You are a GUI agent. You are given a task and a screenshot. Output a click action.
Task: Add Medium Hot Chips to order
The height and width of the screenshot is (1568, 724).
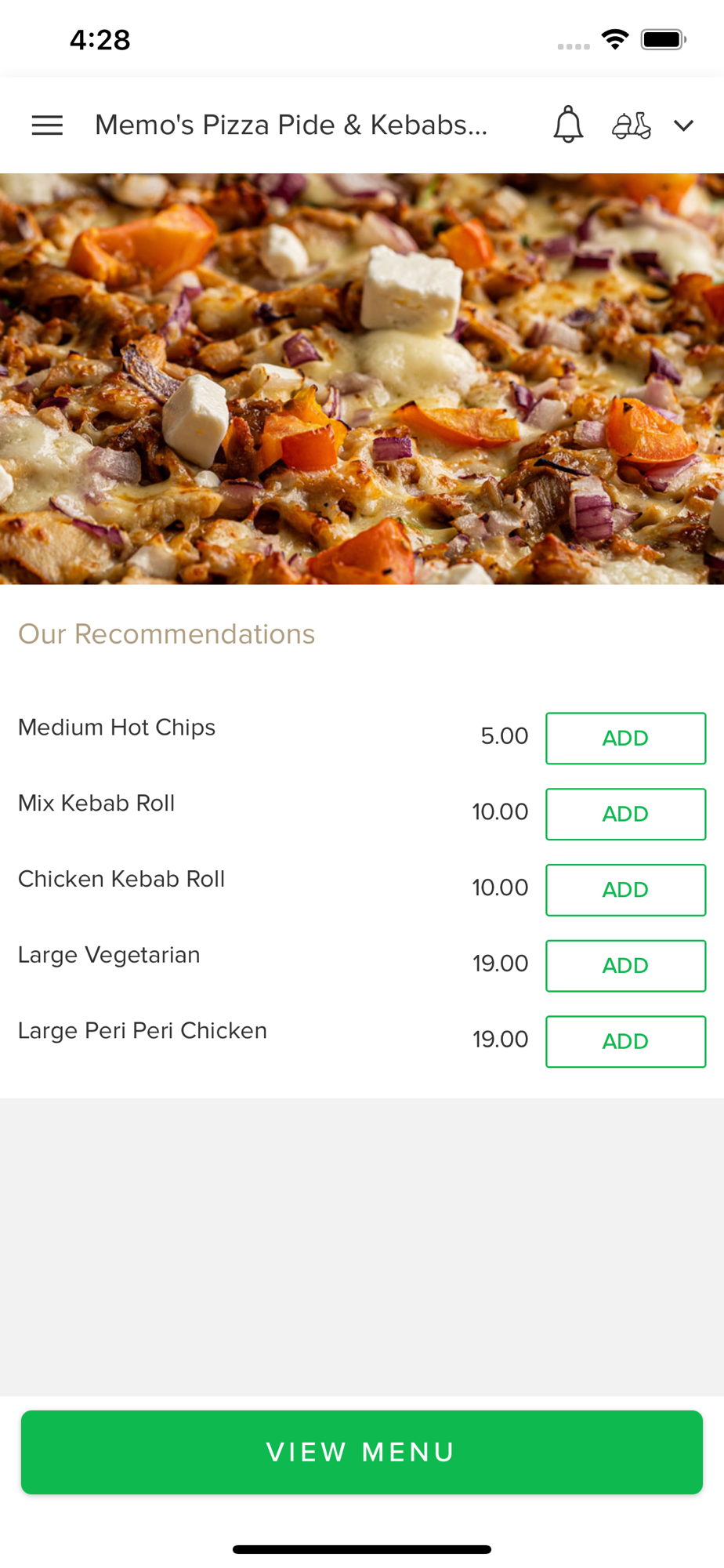point(625,738)
